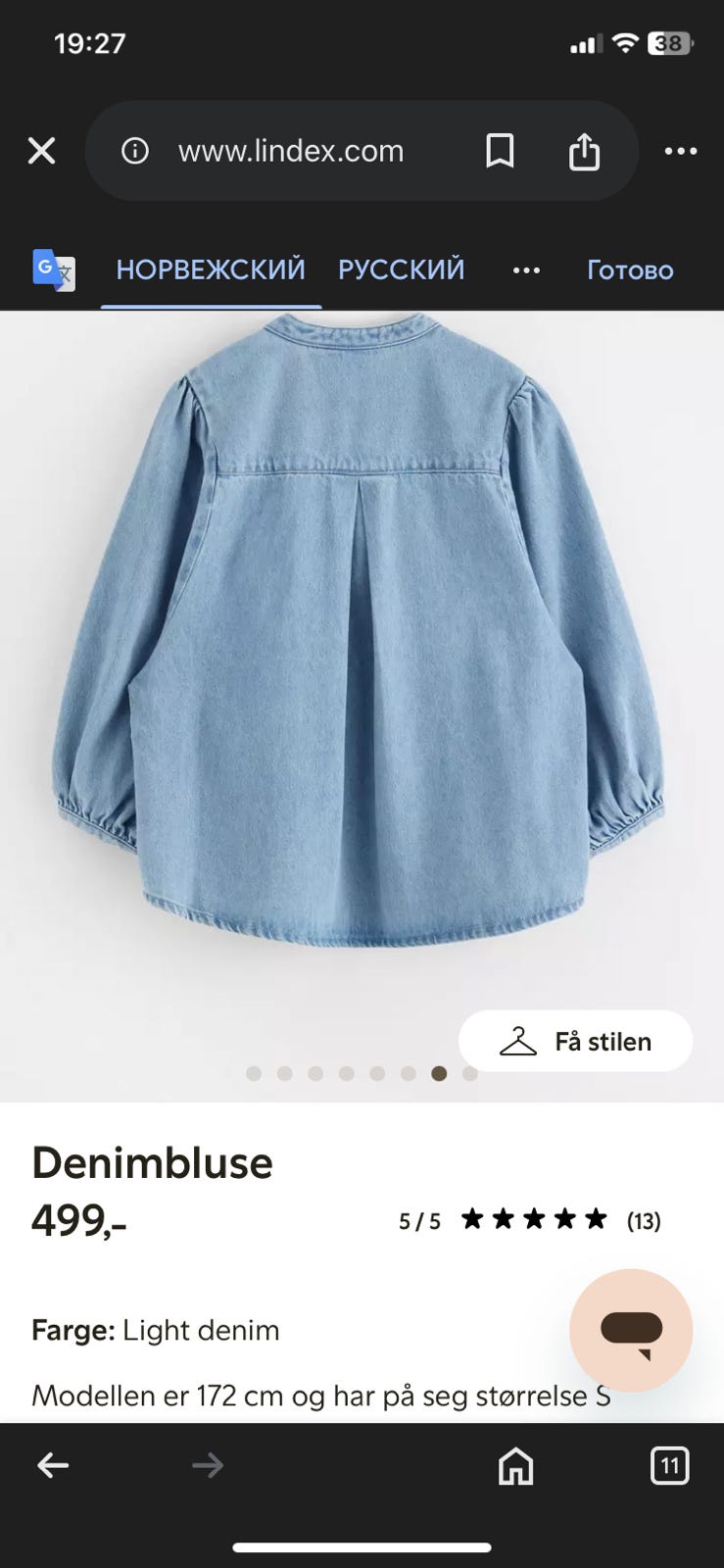Open the chat support bubble
The width and height of the screenshot is (724, 1568).
click(631, 1331)
